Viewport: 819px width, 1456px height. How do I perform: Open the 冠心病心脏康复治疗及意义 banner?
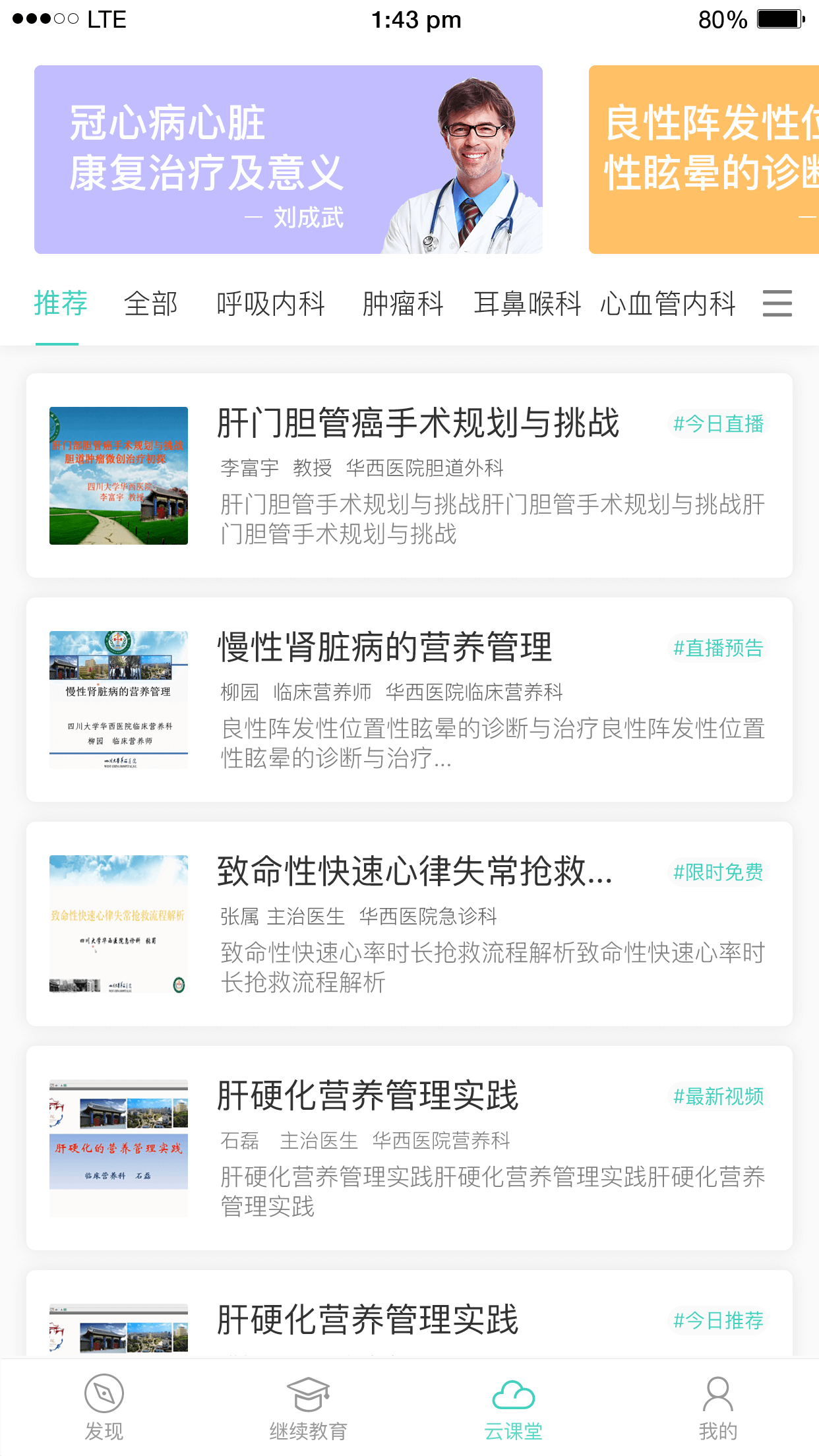(x=288, y=160)
